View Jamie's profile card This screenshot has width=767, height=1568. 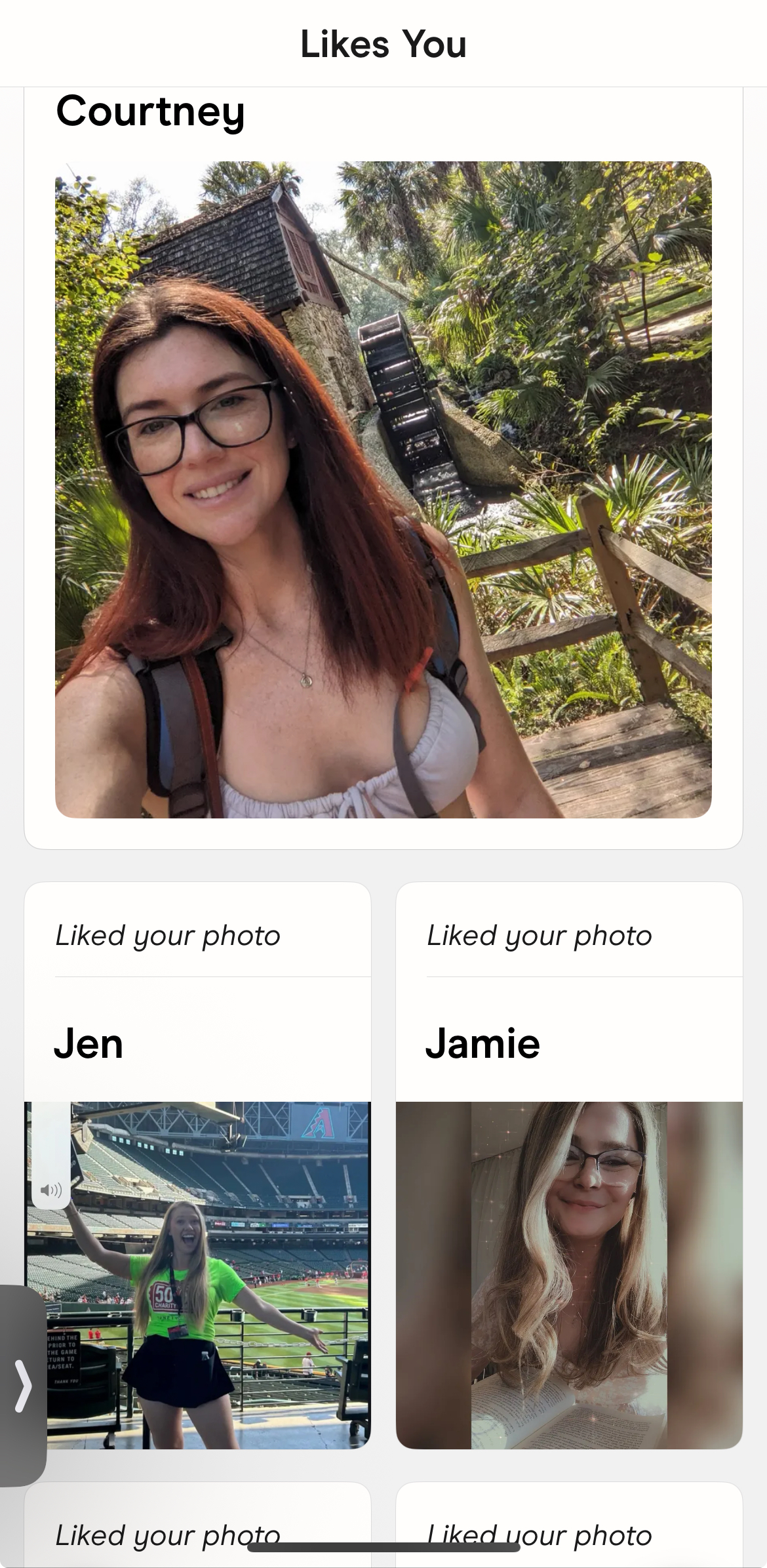pyautogui.click(x=569, y=1165)
